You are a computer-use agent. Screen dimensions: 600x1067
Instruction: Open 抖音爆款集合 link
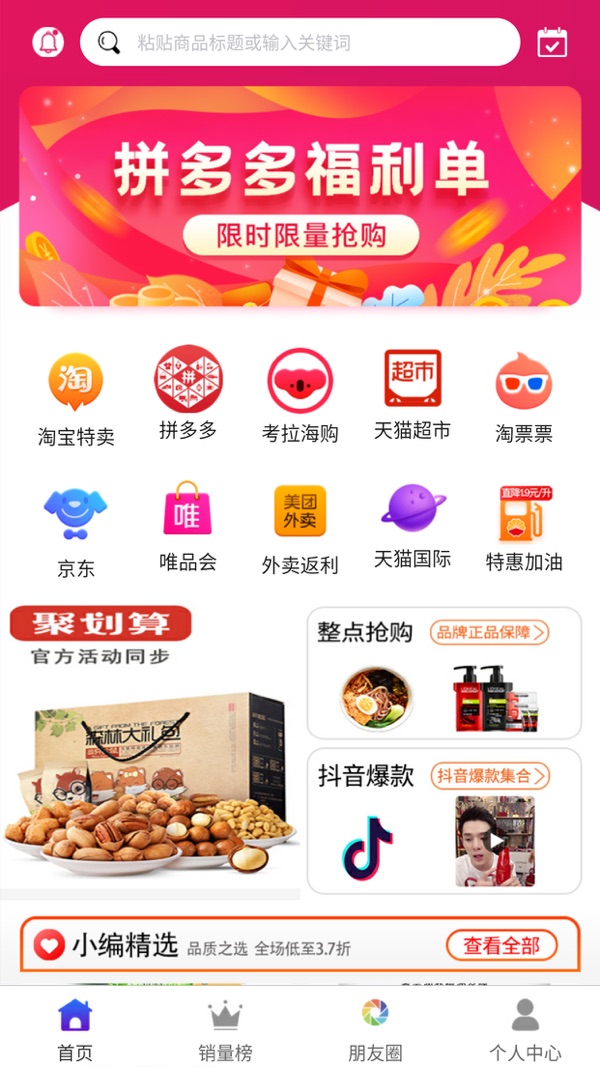(x=490, y=775)
